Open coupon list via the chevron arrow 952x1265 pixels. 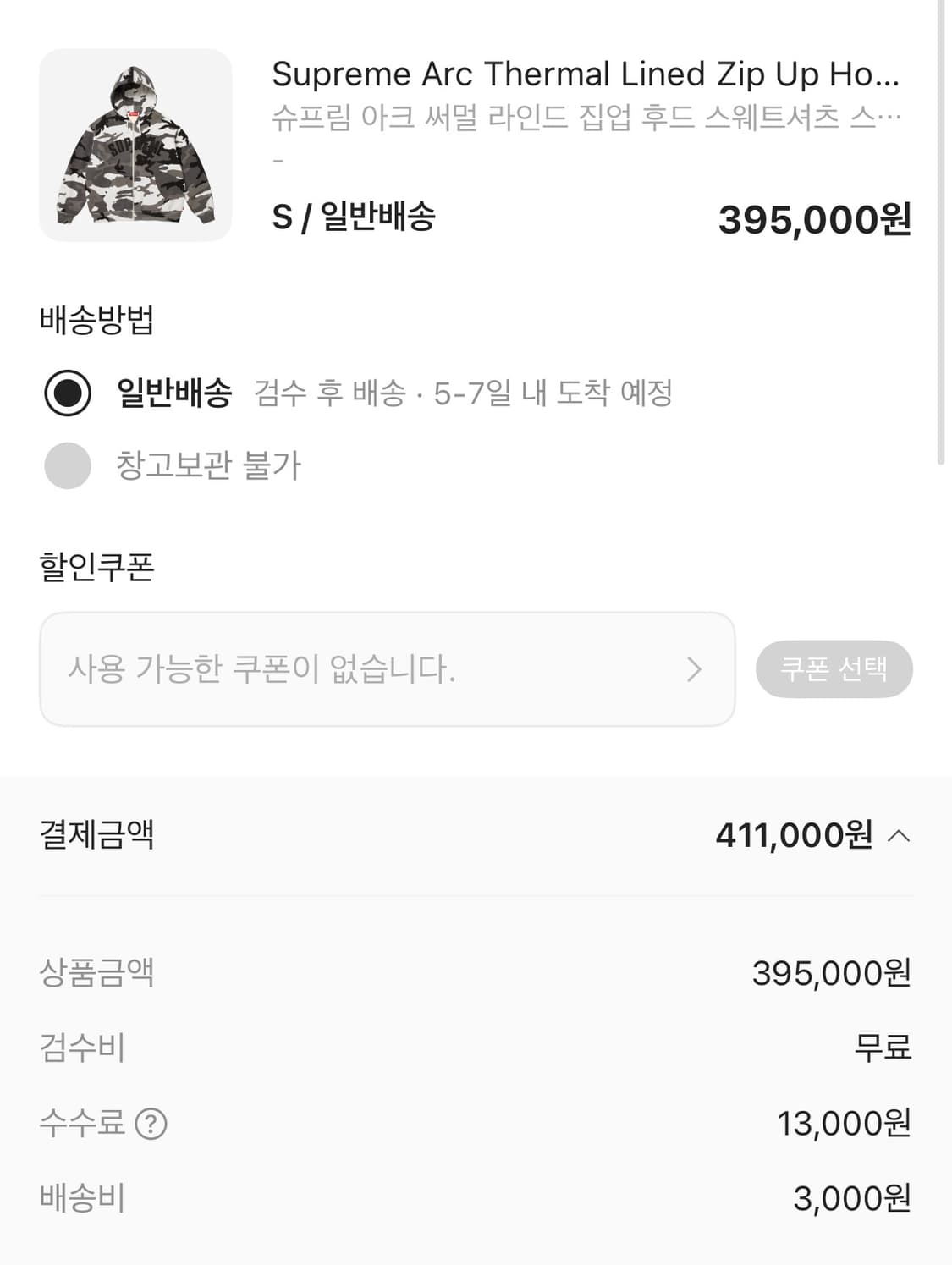click(x=696, y=669)
